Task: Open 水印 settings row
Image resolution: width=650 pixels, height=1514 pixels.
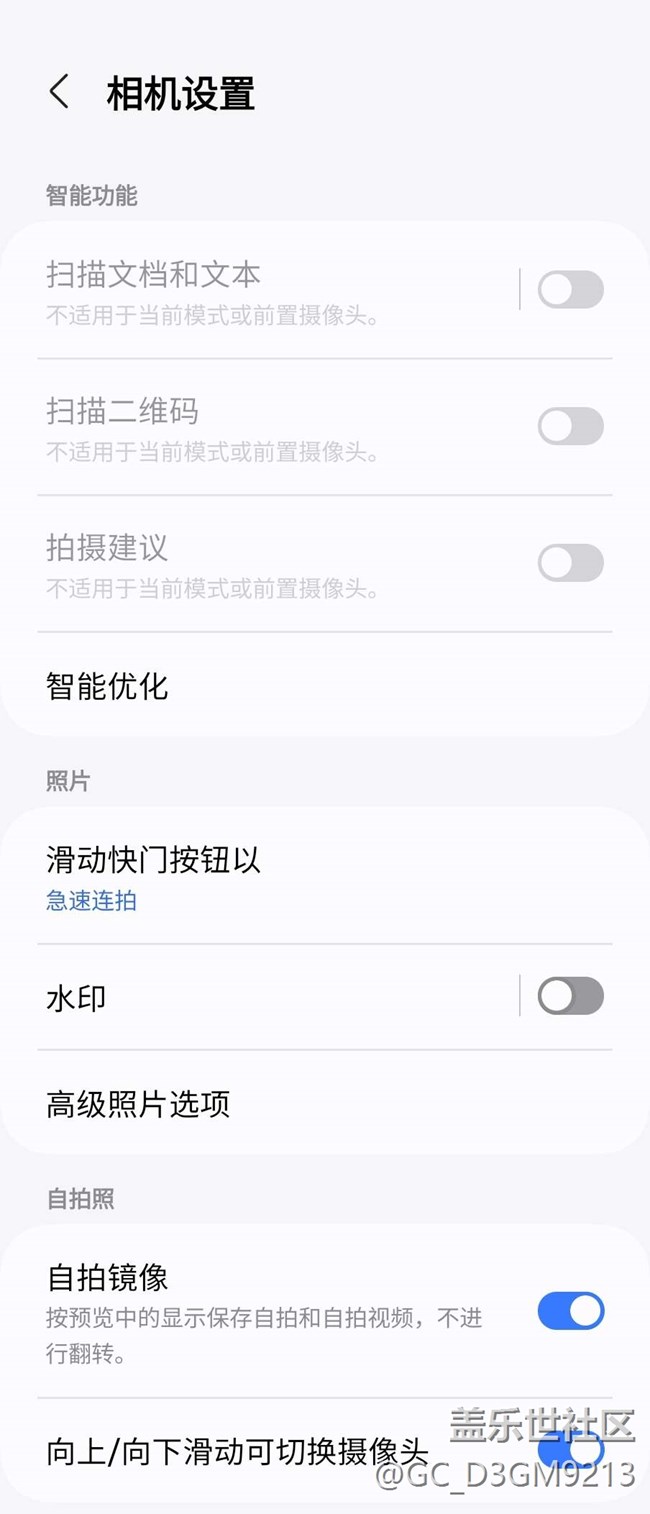Action: (x=270, y=997)
